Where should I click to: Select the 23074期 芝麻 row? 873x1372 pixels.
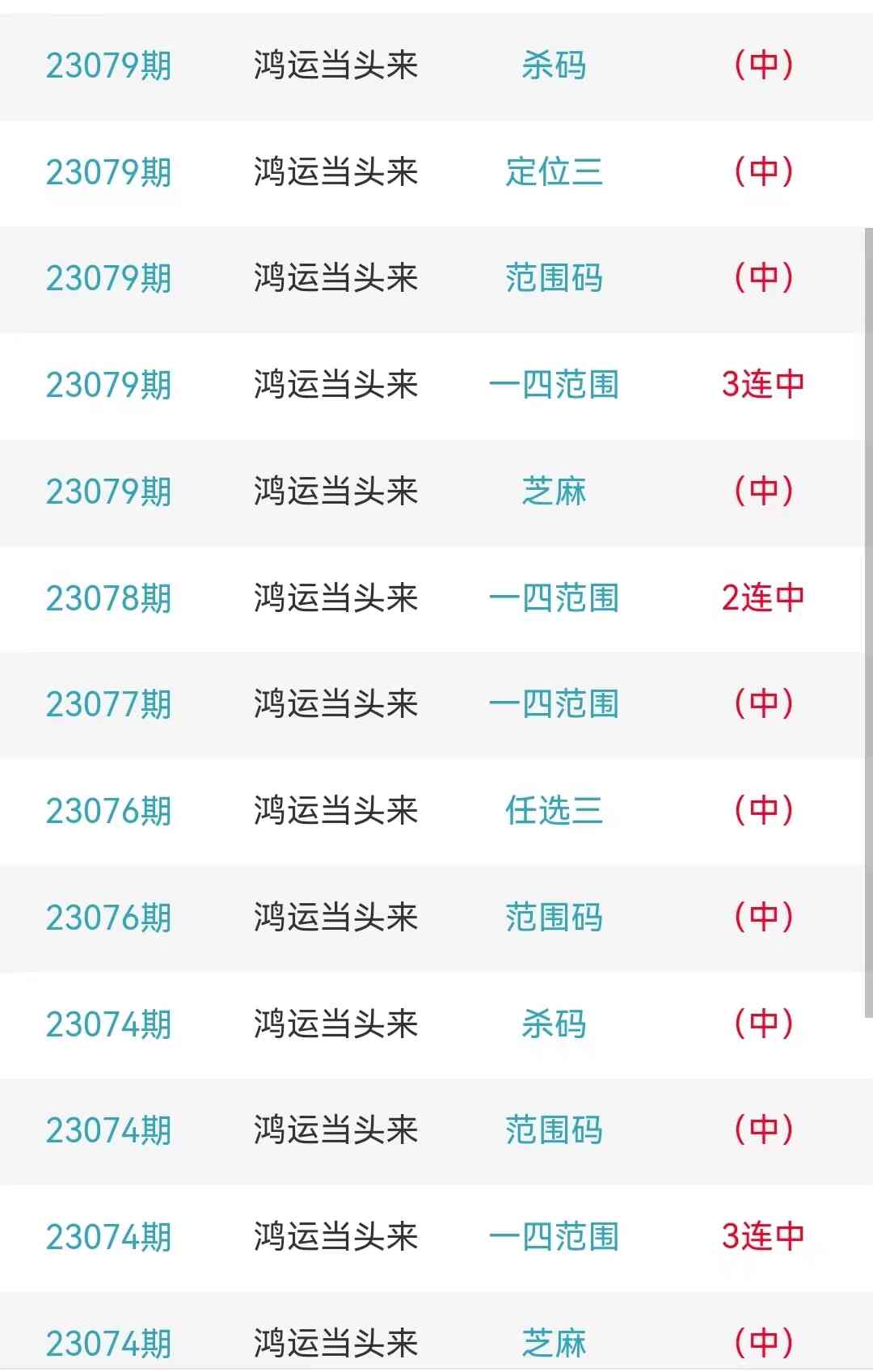pos(436,1342)
